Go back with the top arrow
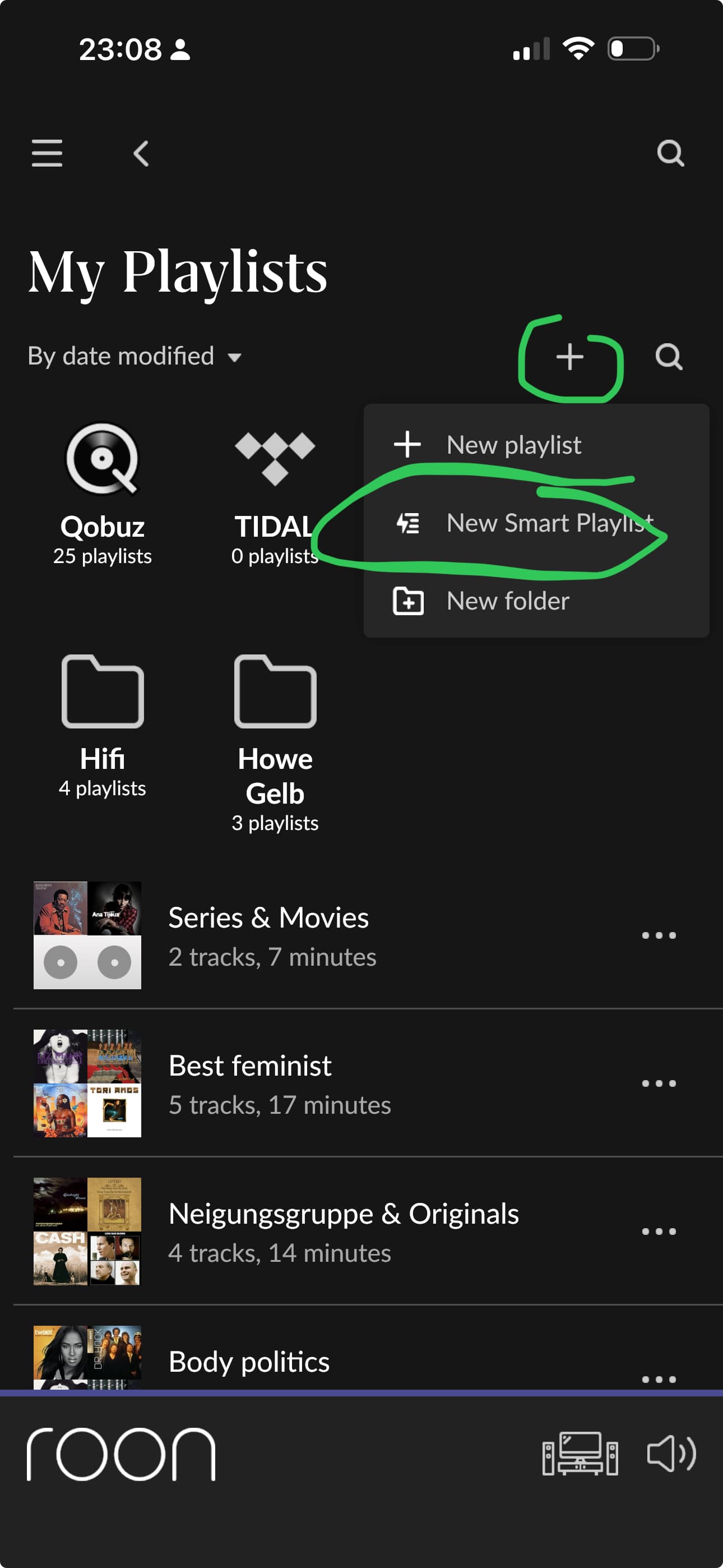723x1568 pixels. click(141, 154)
